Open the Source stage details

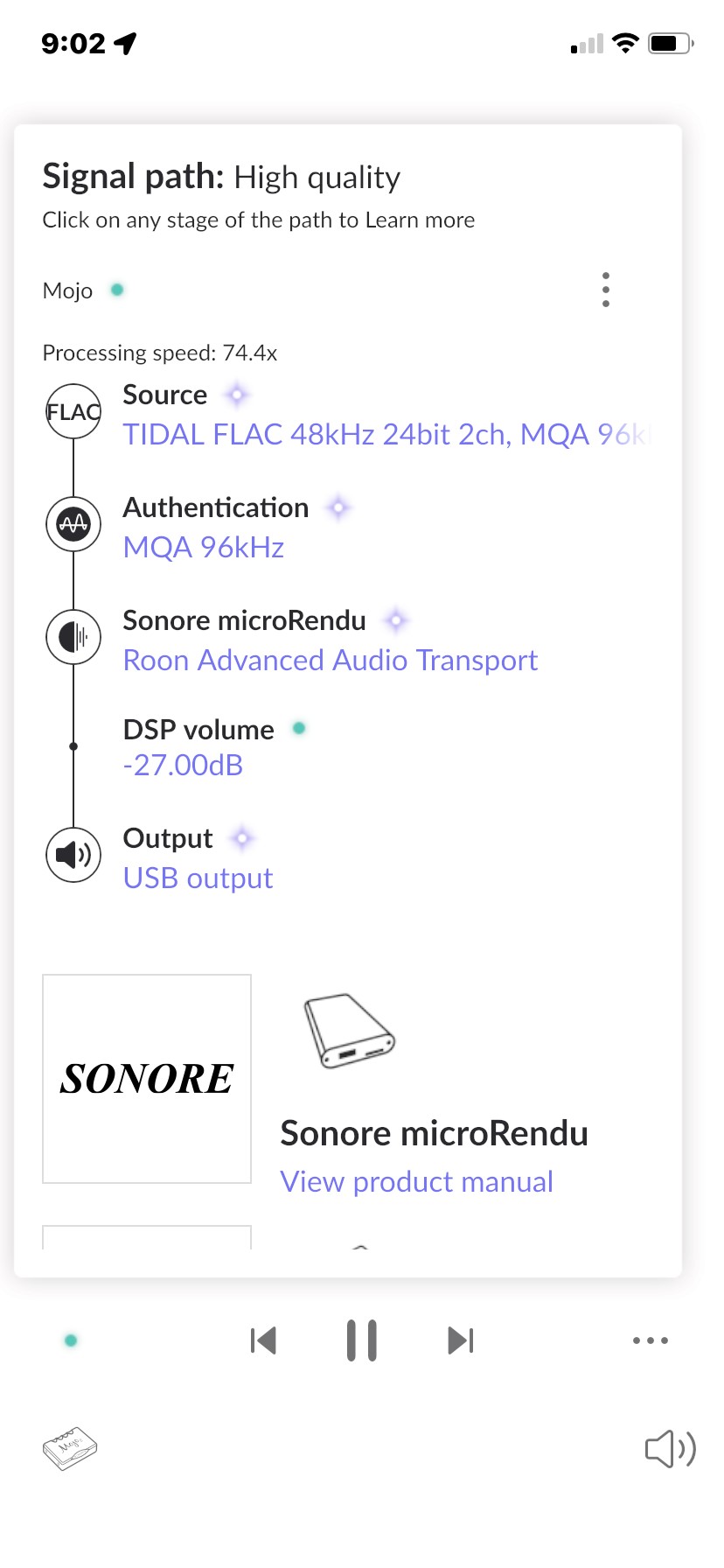click(x=350, y=415)
